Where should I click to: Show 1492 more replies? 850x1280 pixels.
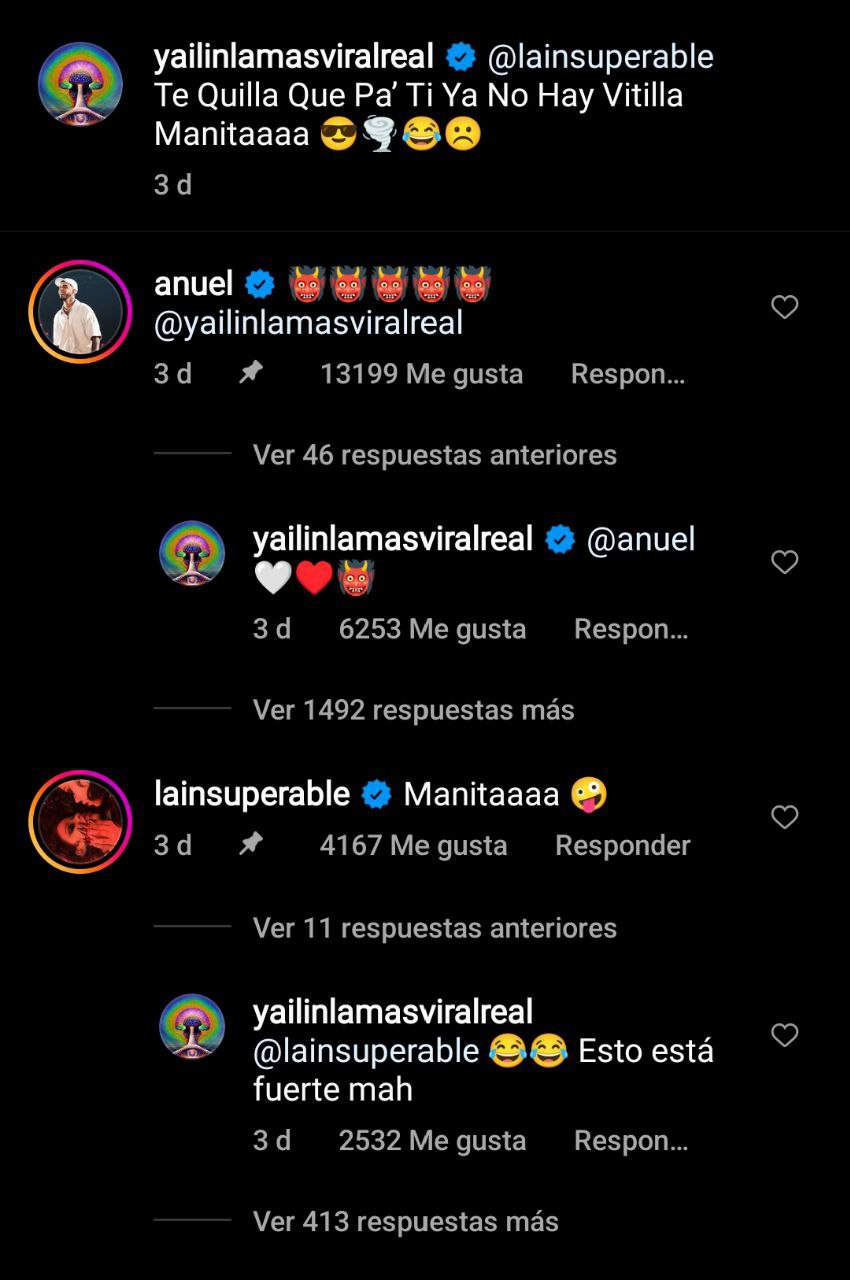pyautogui.click(x=413, y=710)
